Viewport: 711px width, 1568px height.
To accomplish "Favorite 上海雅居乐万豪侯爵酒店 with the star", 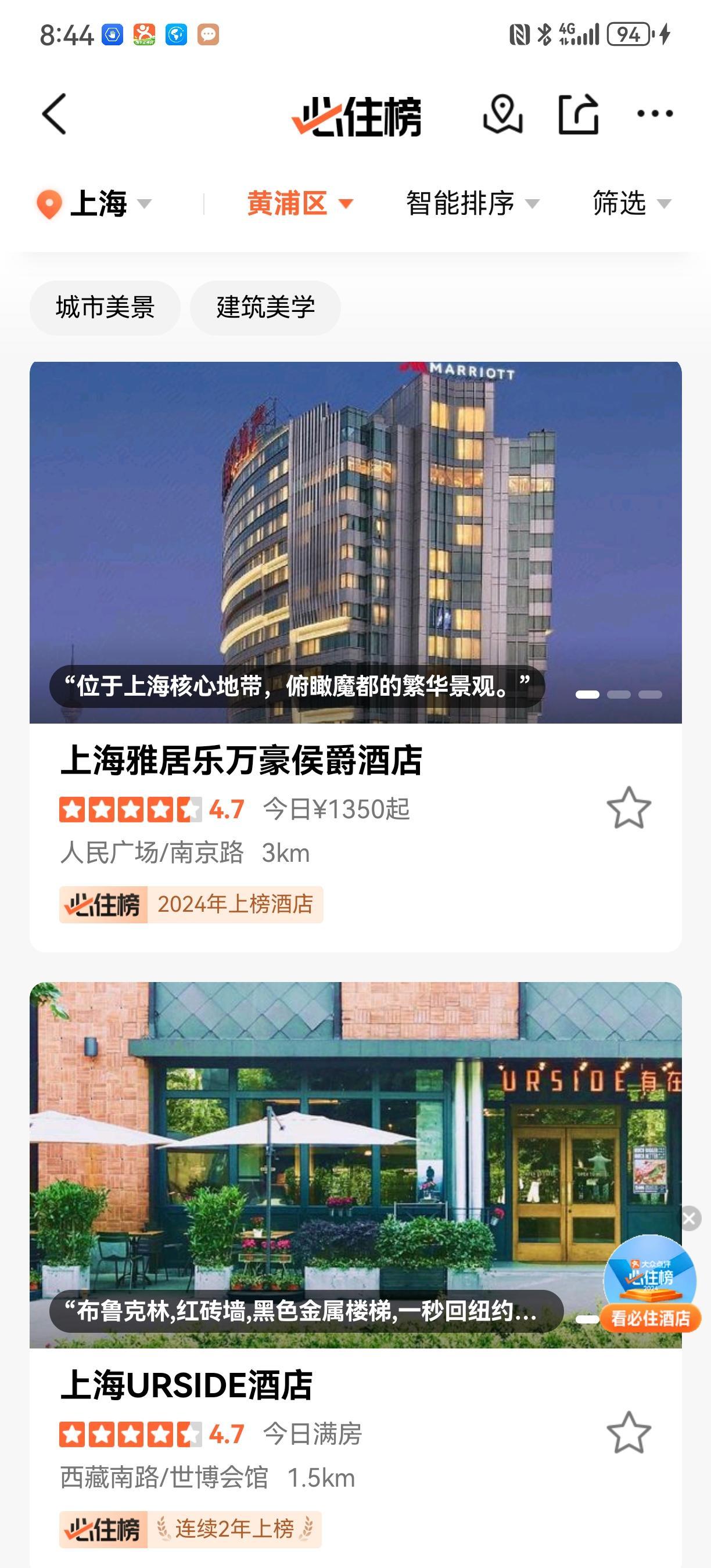I will [x=629, y=808].
